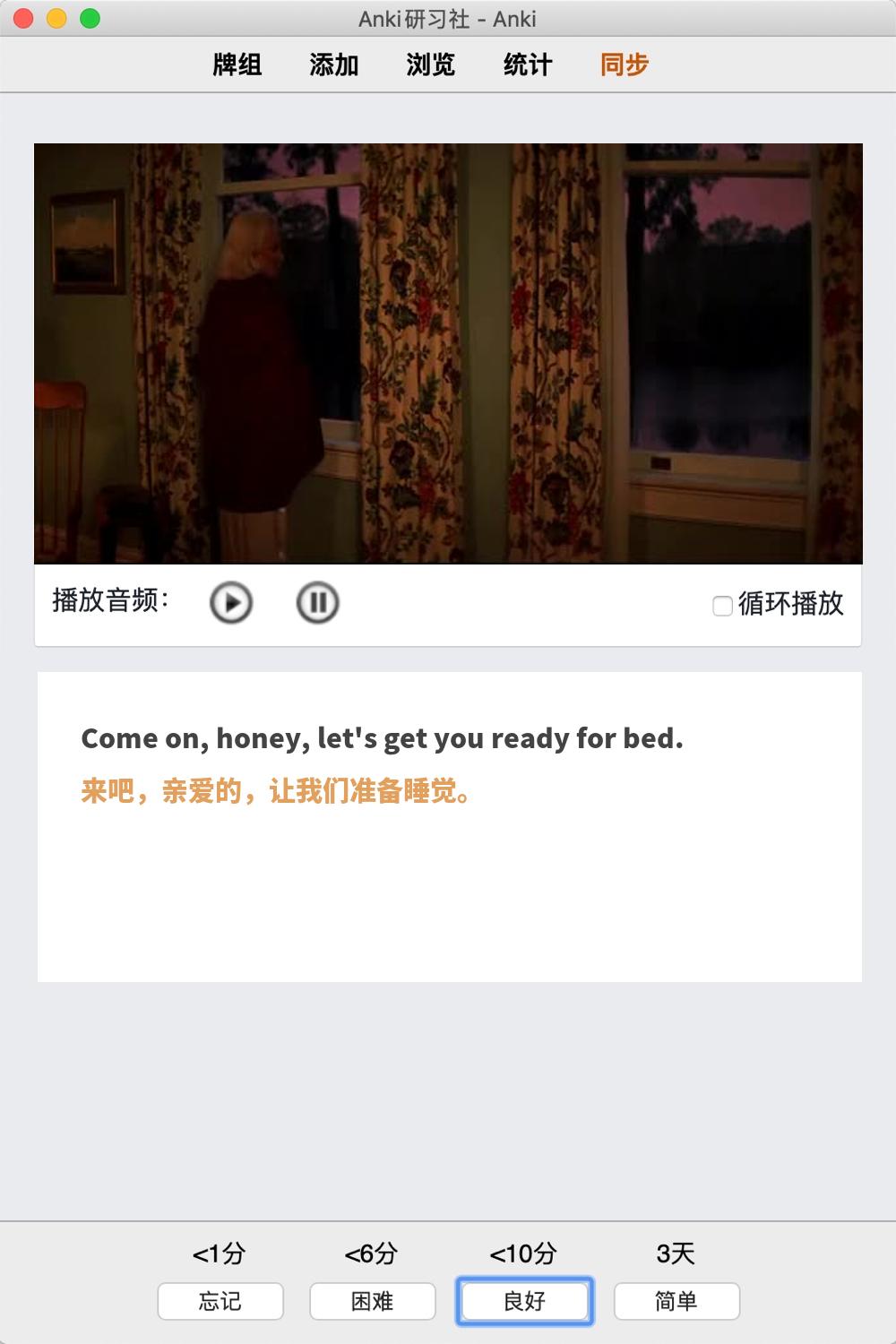Viewport: 896px width, 1344px height.
Task: Rate the card as 忘记
Action: pyautogui.click(x=220, y=1301)
